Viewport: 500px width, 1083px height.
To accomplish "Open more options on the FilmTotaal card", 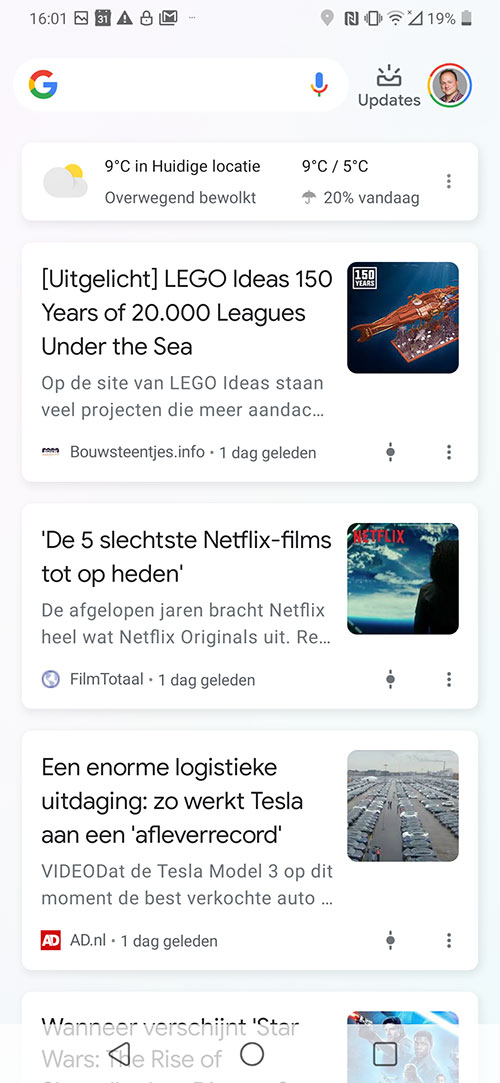I will coord(449,680).
